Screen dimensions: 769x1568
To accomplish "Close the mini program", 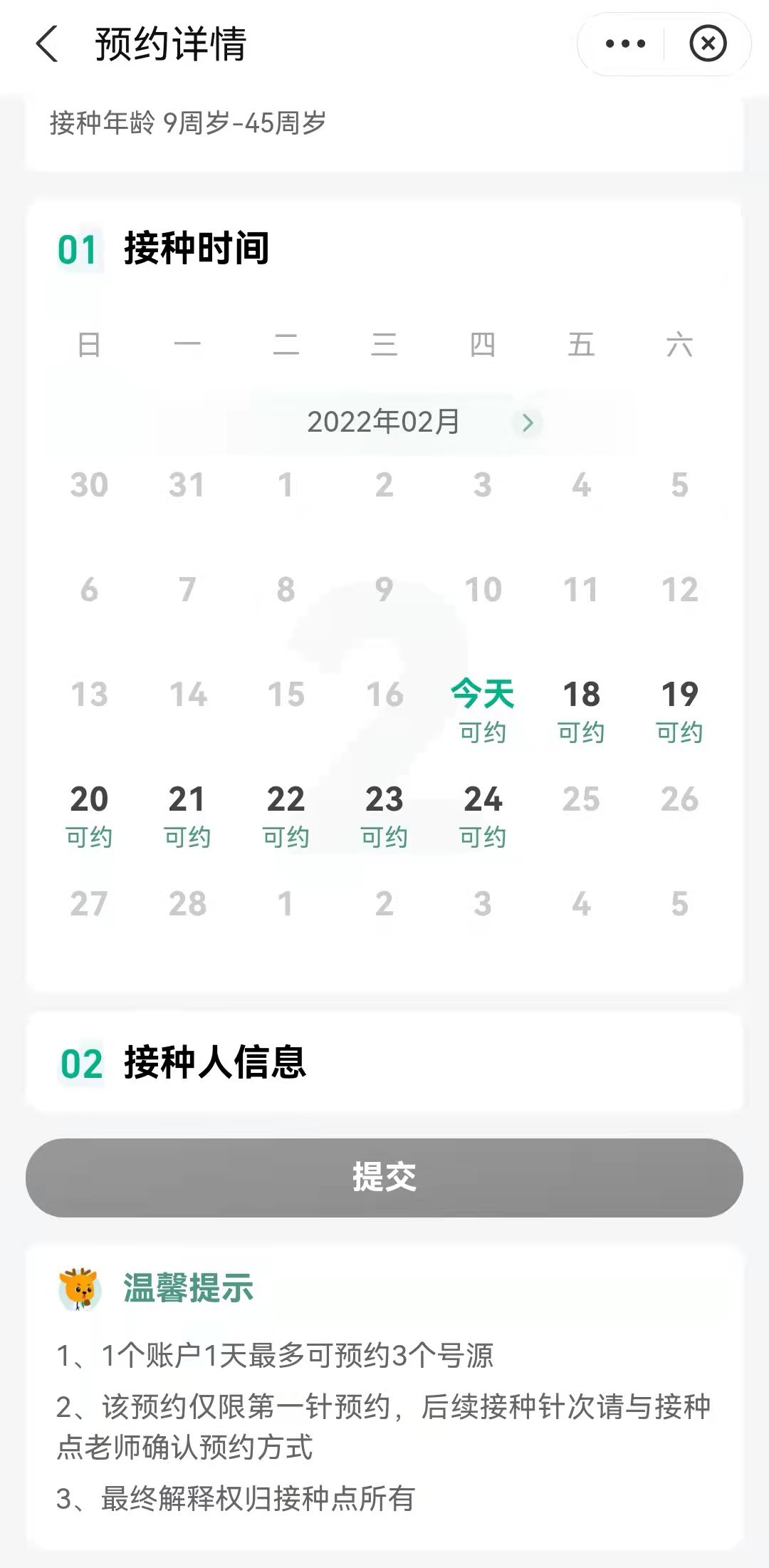I will click(708, 43).
